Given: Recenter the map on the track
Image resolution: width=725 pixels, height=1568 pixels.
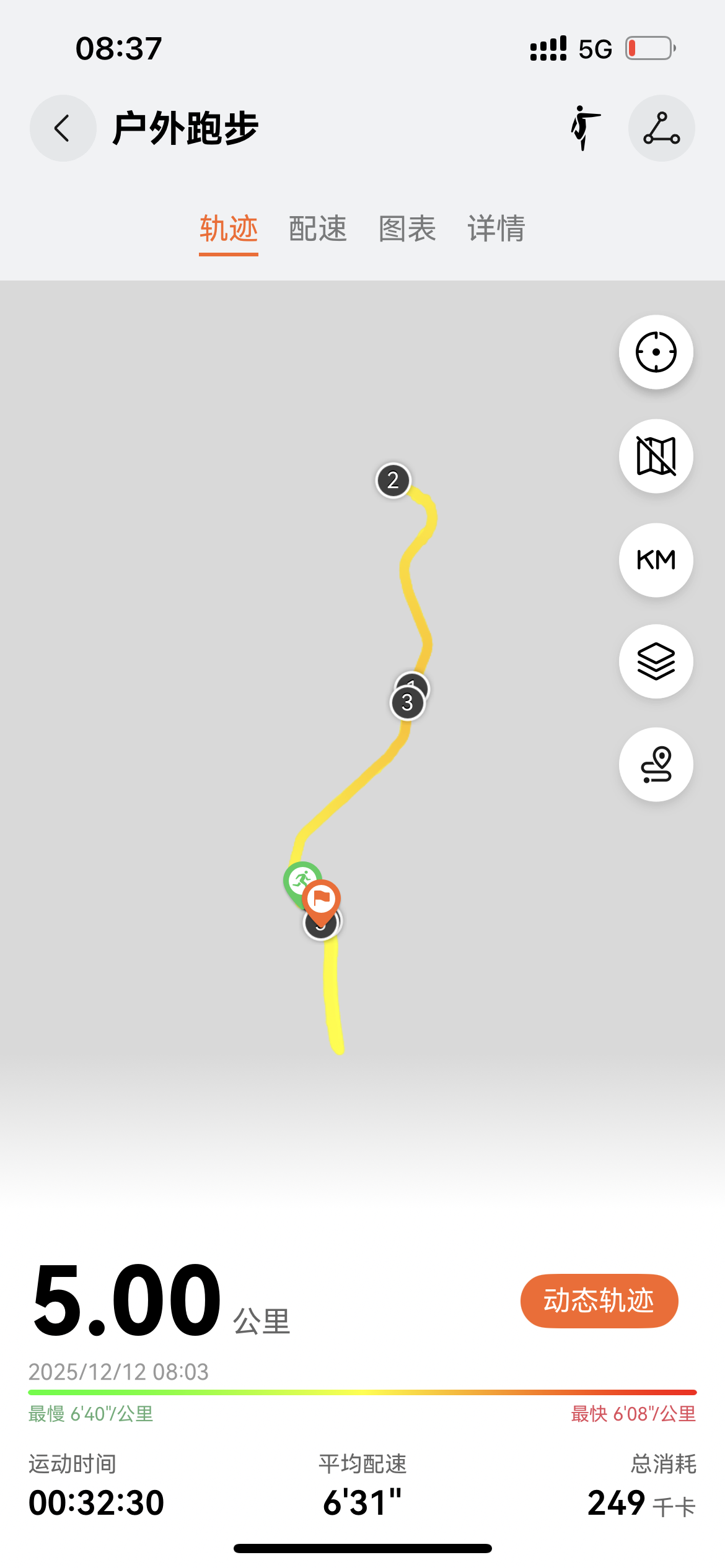Looking at the screenshot, I should (656, 352).
